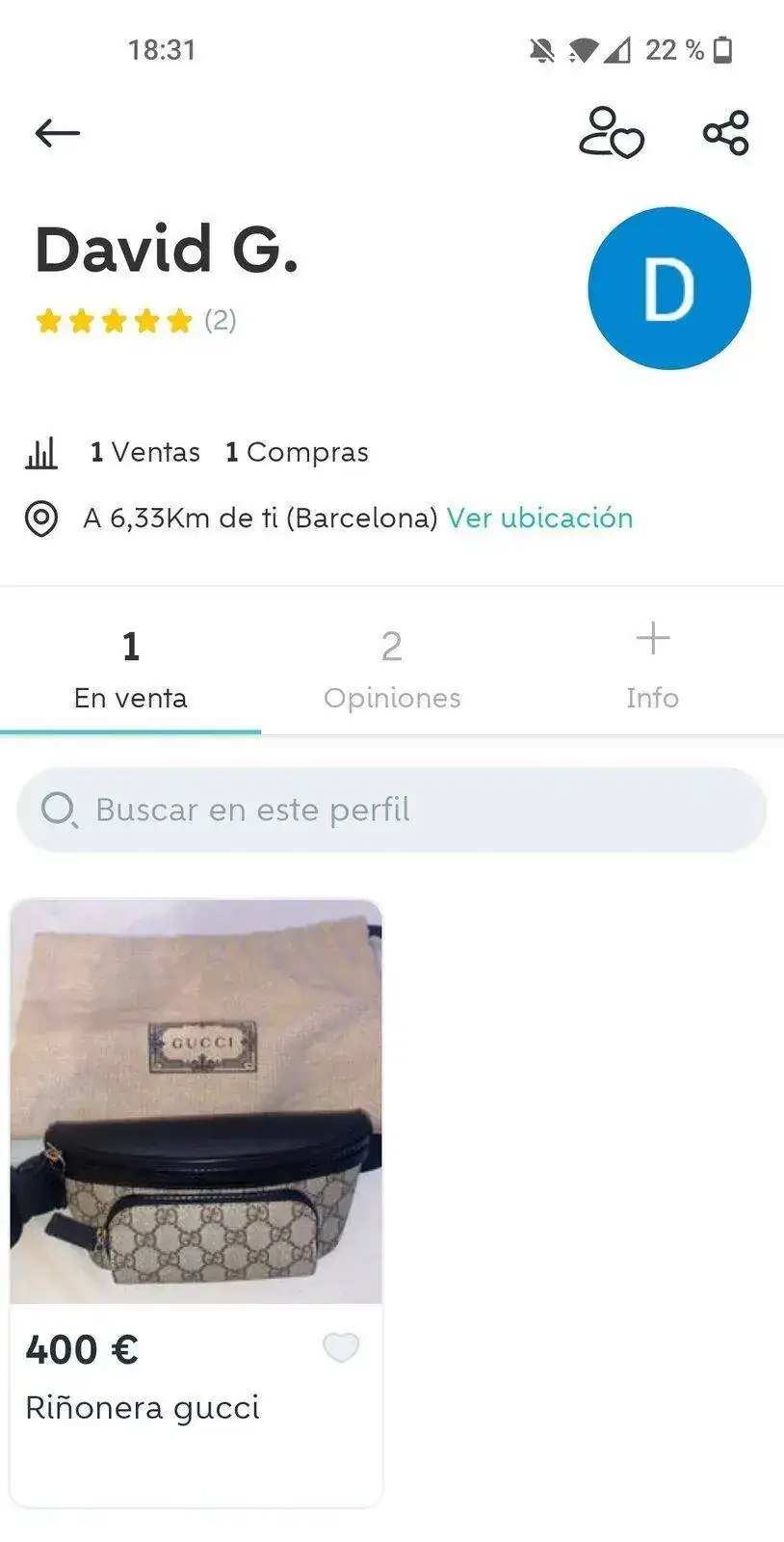Screen dimensions: 784x1542
Task: Add David G. to favorite users
Action: click(611, 133)
